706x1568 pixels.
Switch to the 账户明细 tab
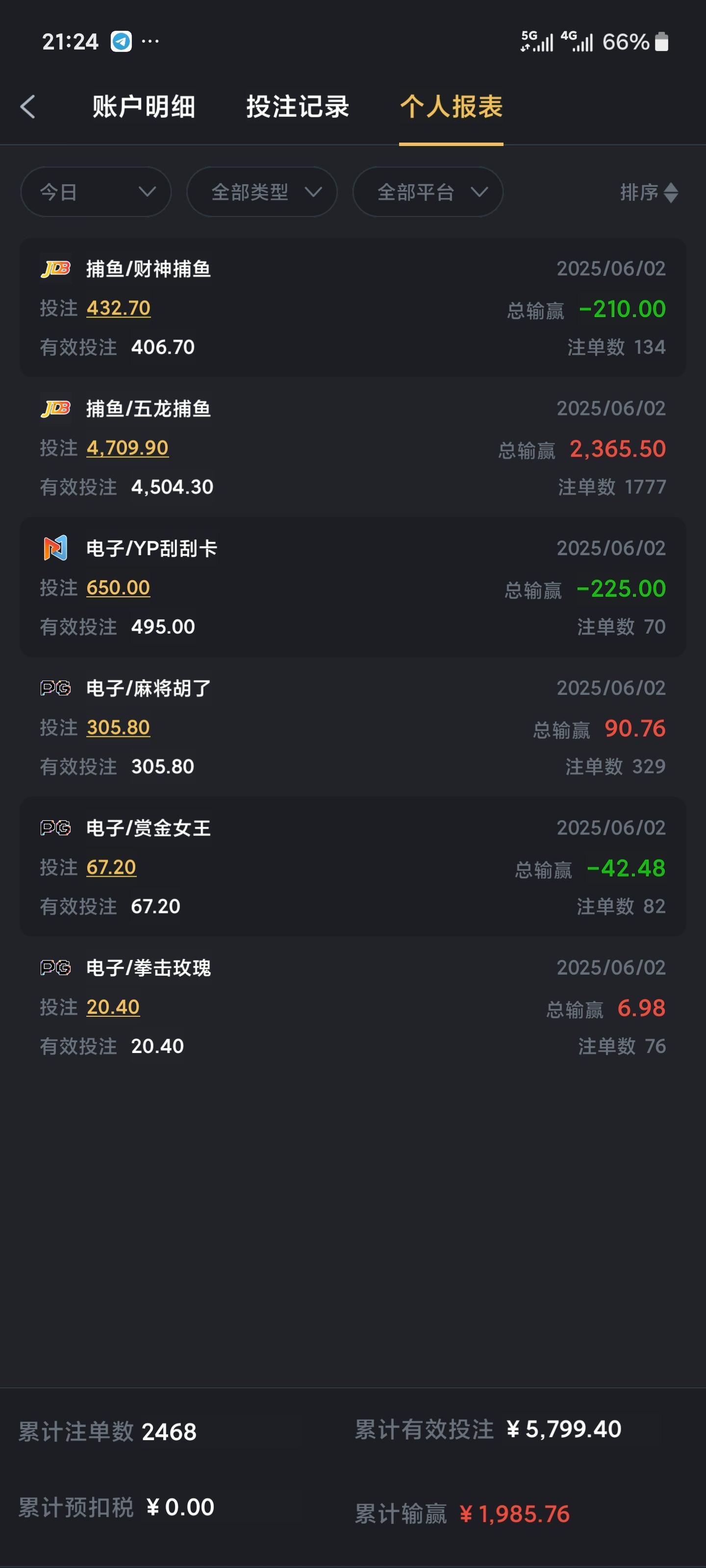point(144,107)
